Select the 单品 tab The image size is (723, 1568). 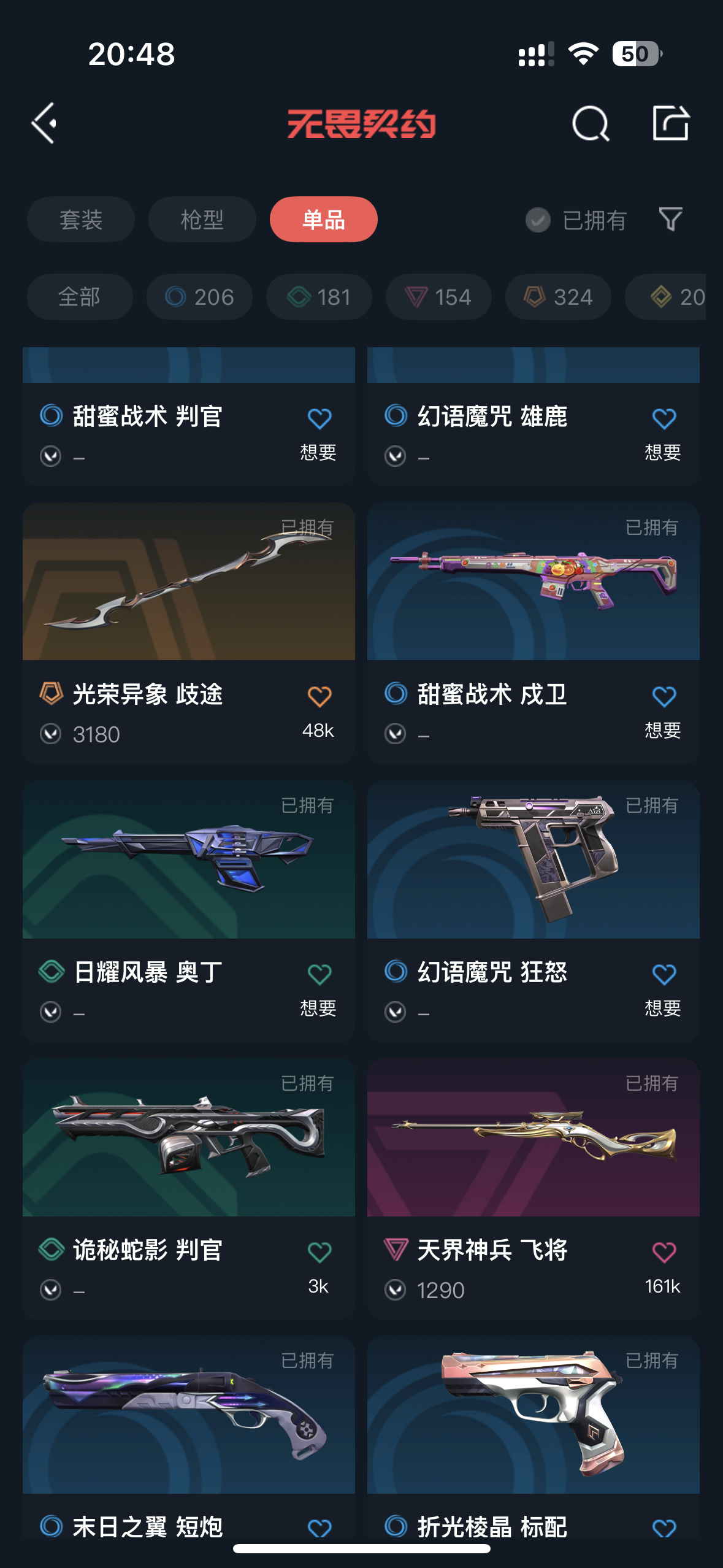point(323,220)
